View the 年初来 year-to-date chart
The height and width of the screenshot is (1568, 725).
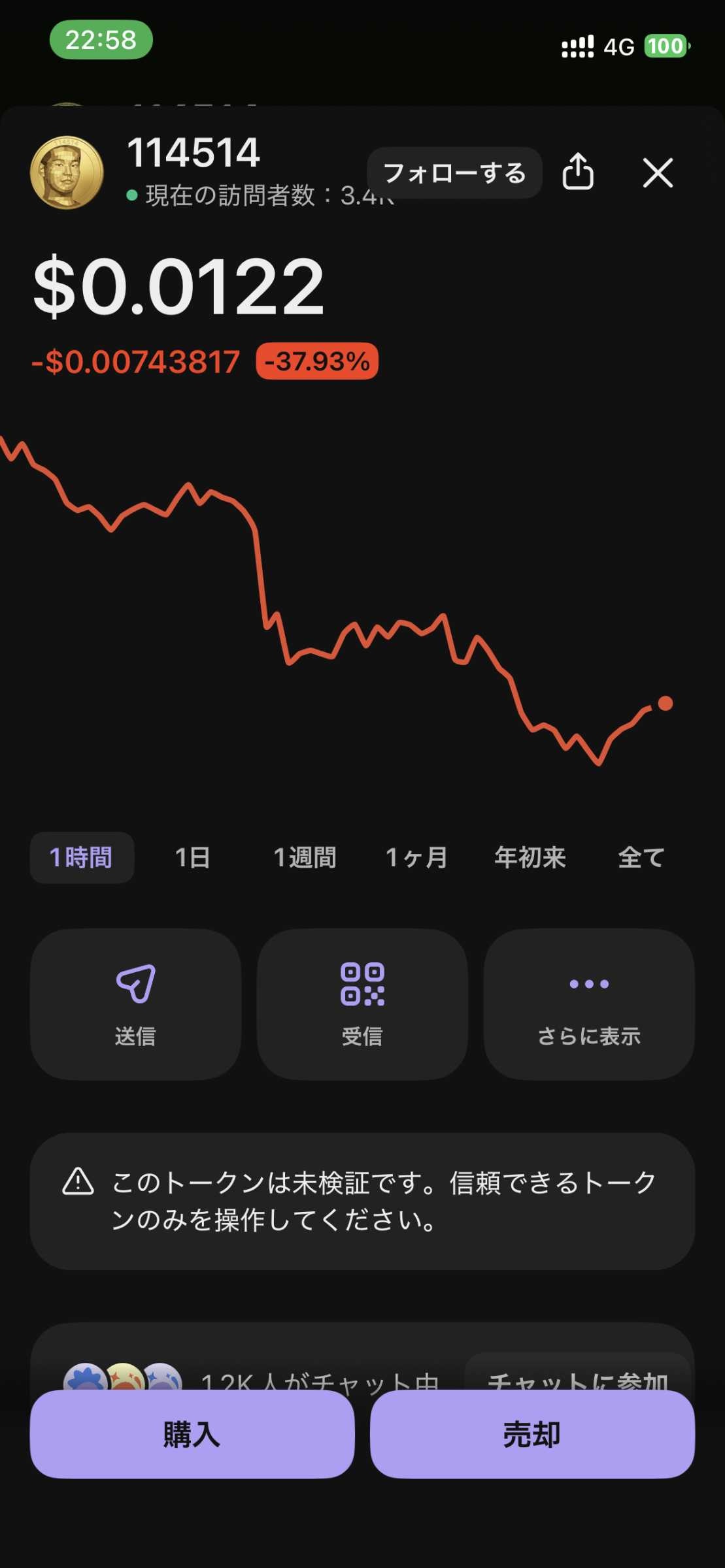pos(530,857)
